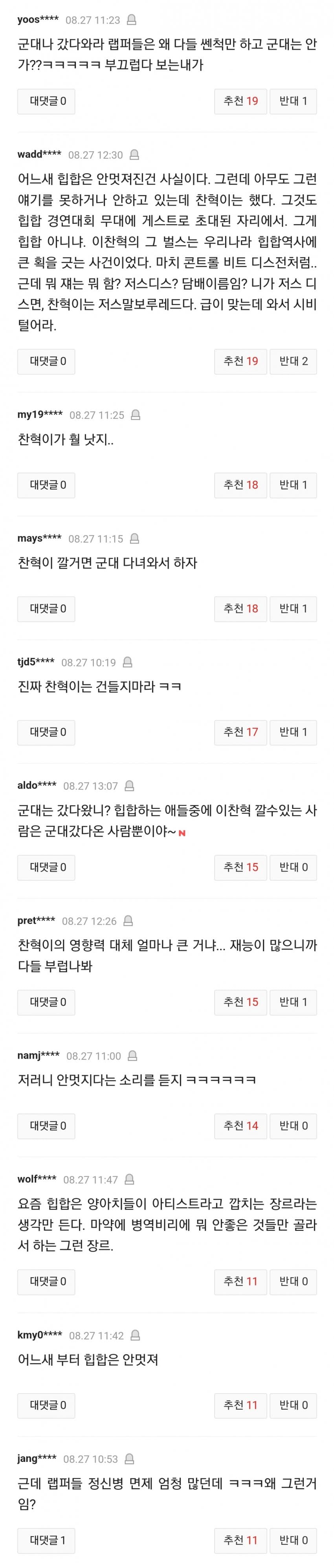Downvote the comment by mays****
The image size is (334, 1568).
pos(293,609)
